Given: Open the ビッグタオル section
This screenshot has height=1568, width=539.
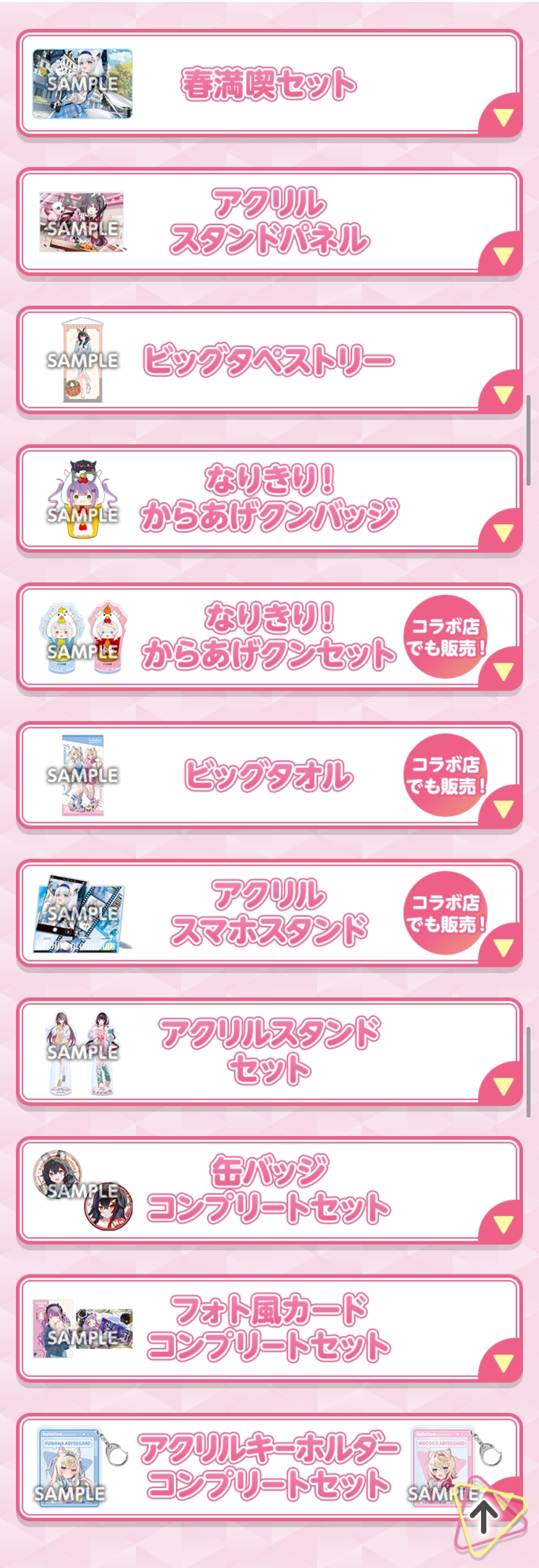Looking at the screenshot, I should pyautogui.click(x=269, y=775).
